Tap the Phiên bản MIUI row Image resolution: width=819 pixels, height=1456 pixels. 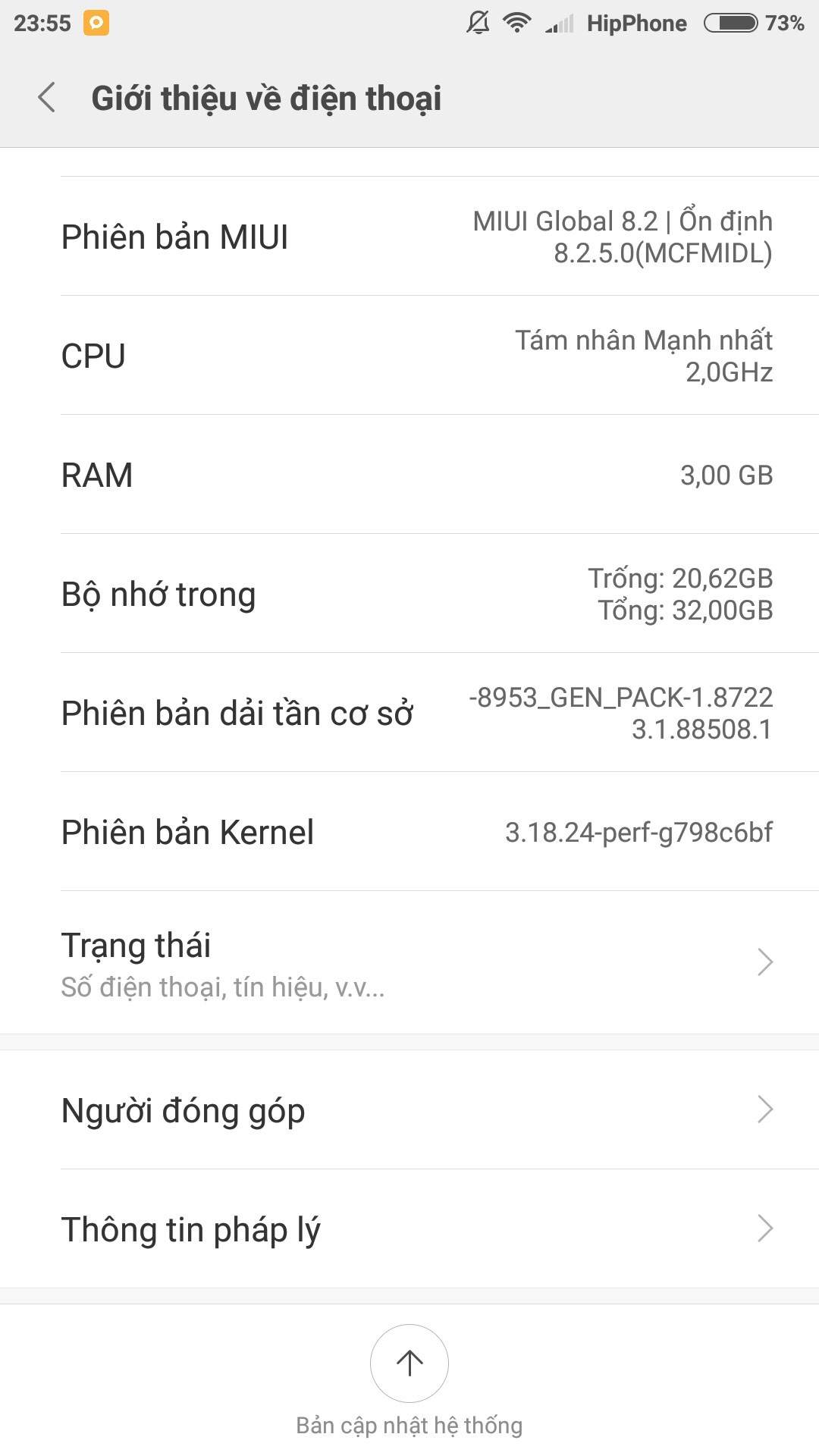409,237
